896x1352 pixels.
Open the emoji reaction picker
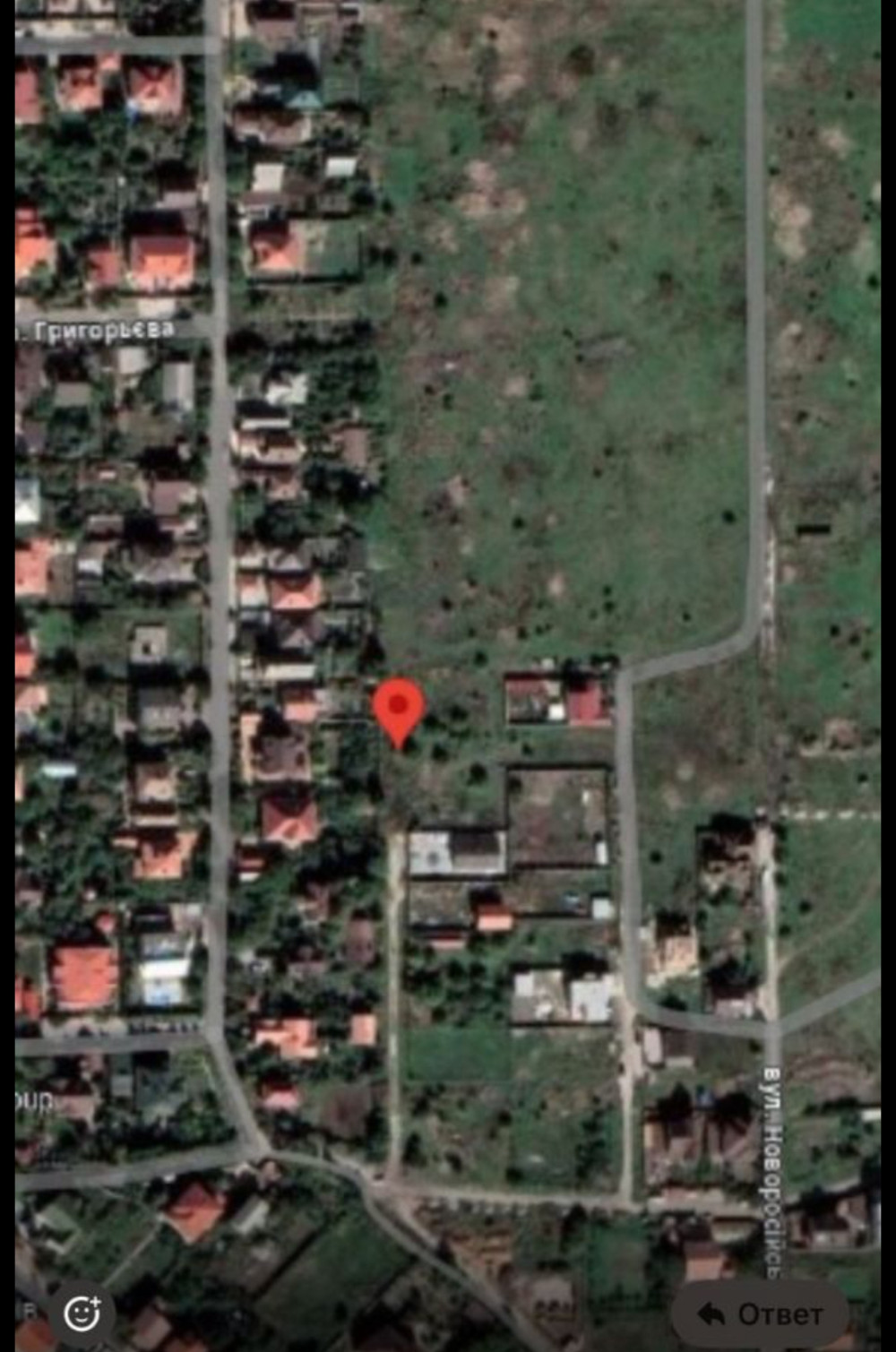82,1313
